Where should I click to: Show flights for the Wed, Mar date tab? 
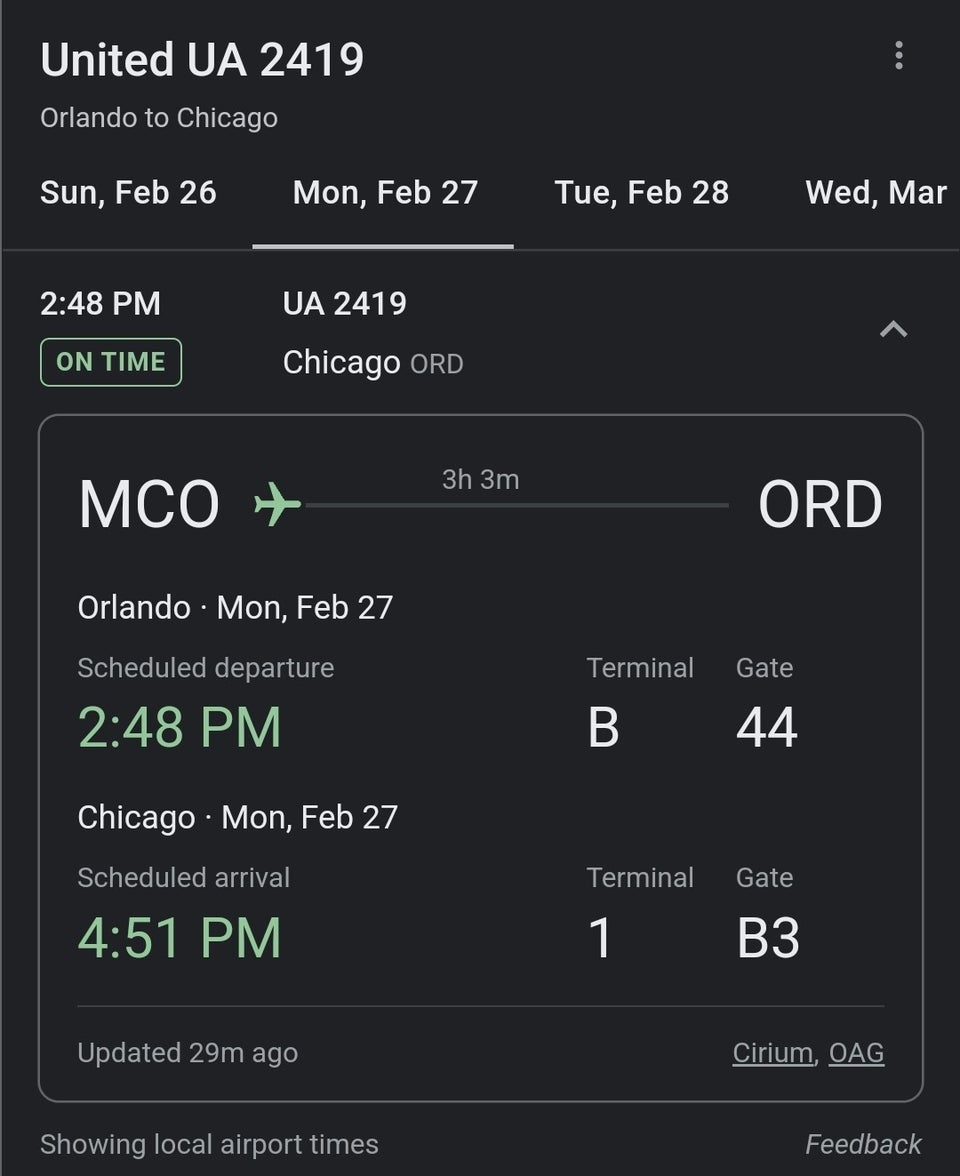(x=876, y=192)
